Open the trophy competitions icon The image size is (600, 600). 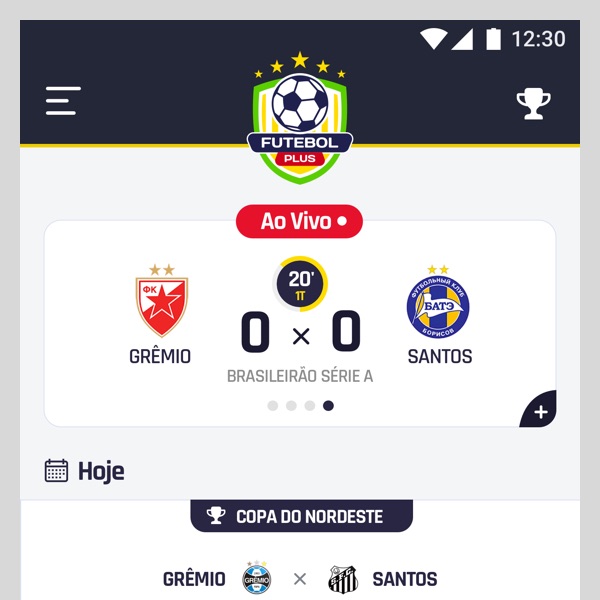(533, 103)
